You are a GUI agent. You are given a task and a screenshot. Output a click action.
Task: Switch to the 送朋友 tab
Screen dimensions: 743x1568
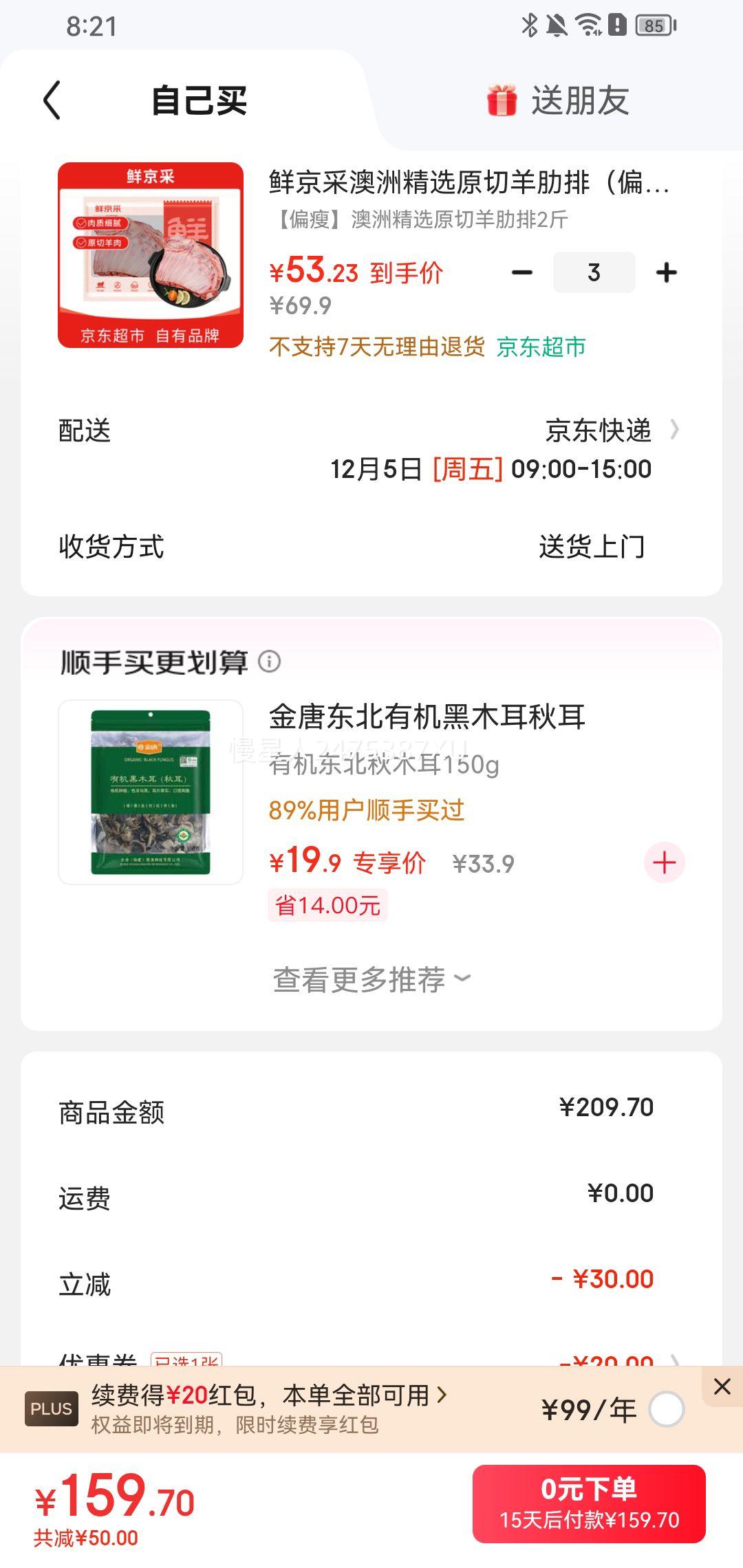click(x=558, y=101)
